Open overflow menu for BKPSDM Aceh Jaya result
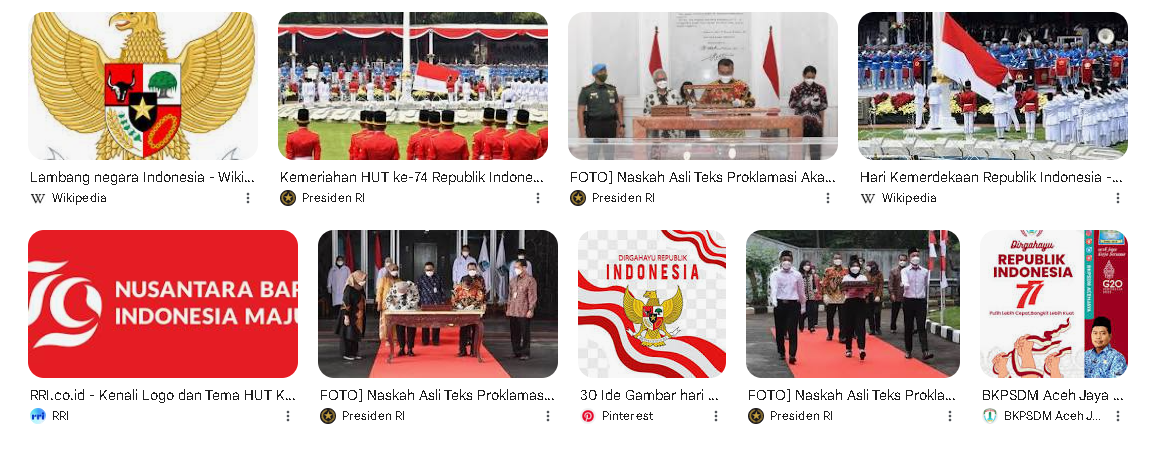This screenshot has width=1152, height=449. coord(1118,416)
